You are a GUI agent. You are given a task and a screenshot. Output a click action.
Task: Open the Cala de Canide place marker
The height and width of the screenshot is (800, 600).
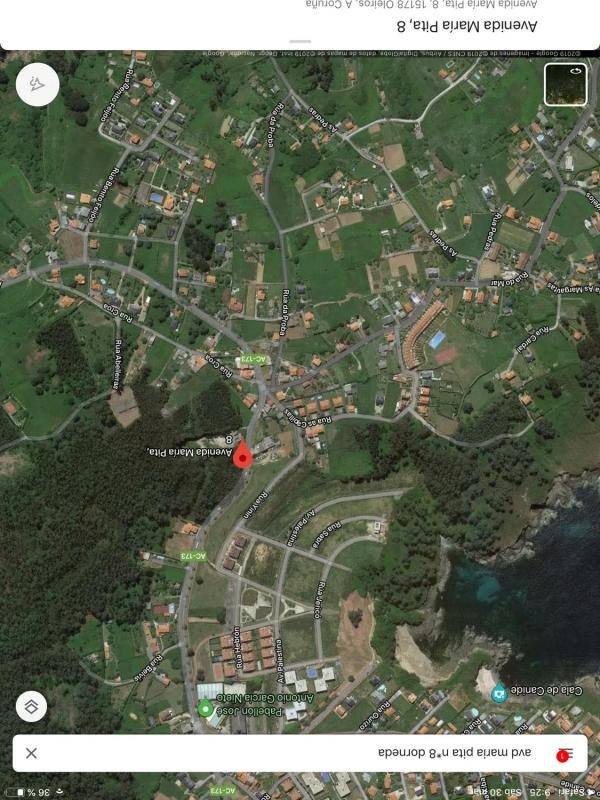click(x=498, y=692)
